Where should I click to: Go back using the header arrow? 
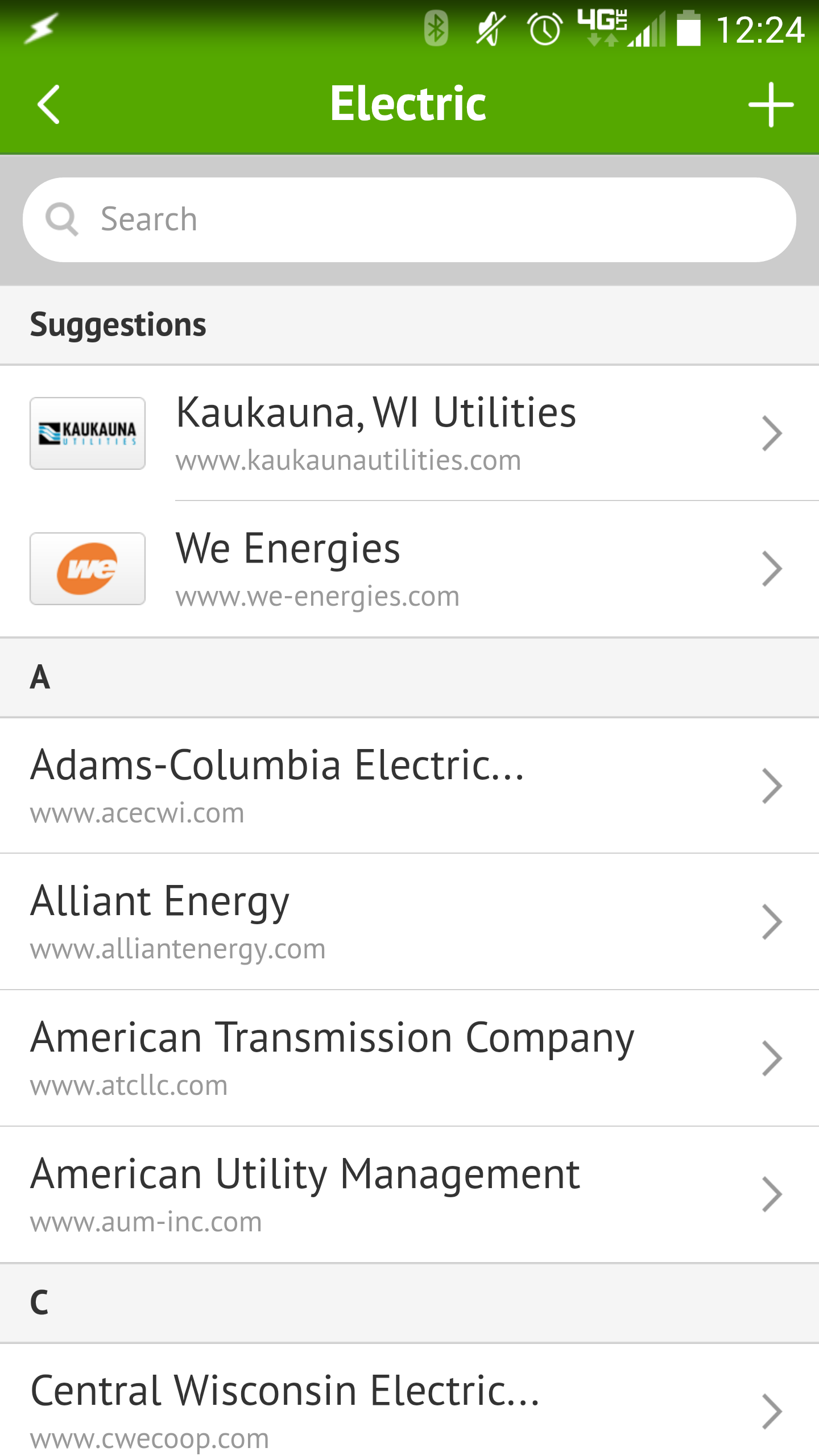pos(48,104)
